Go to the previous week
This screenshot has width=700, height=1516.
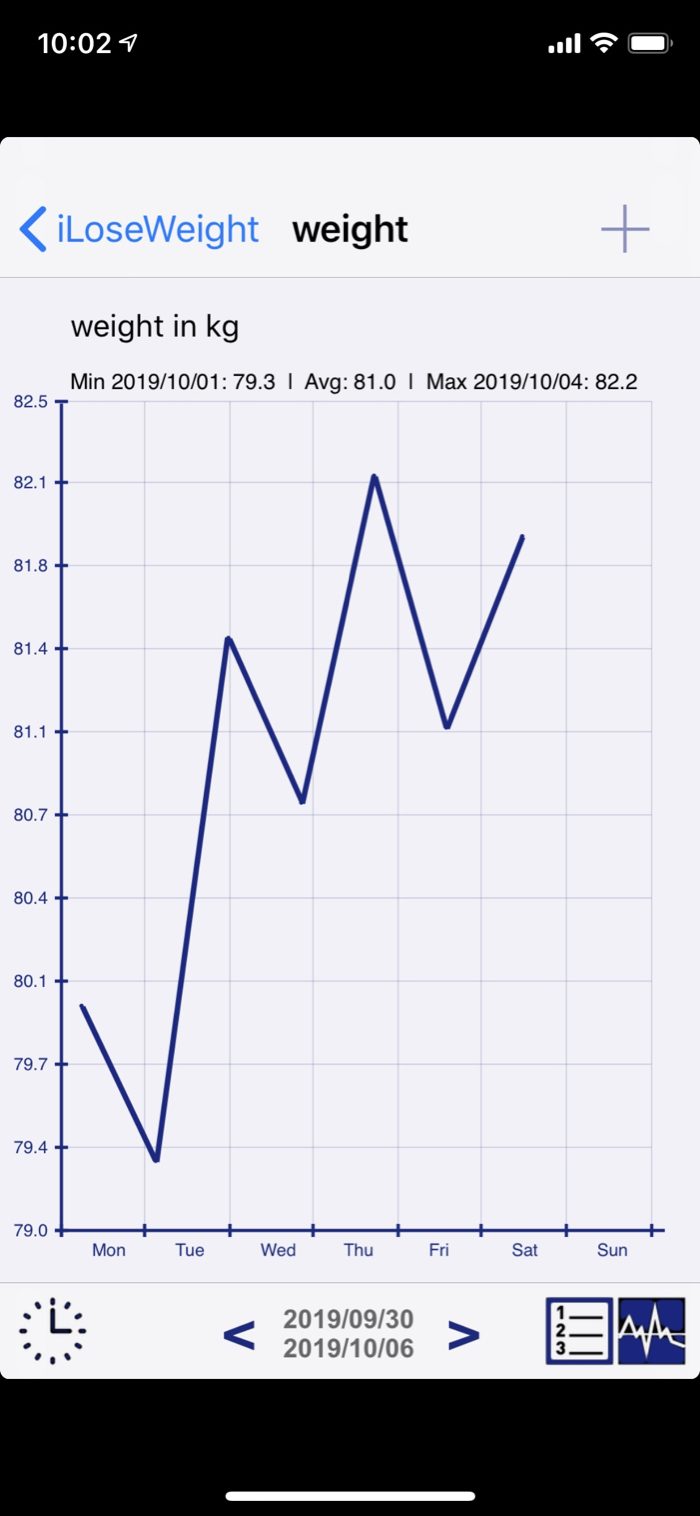coord(238,1334)
